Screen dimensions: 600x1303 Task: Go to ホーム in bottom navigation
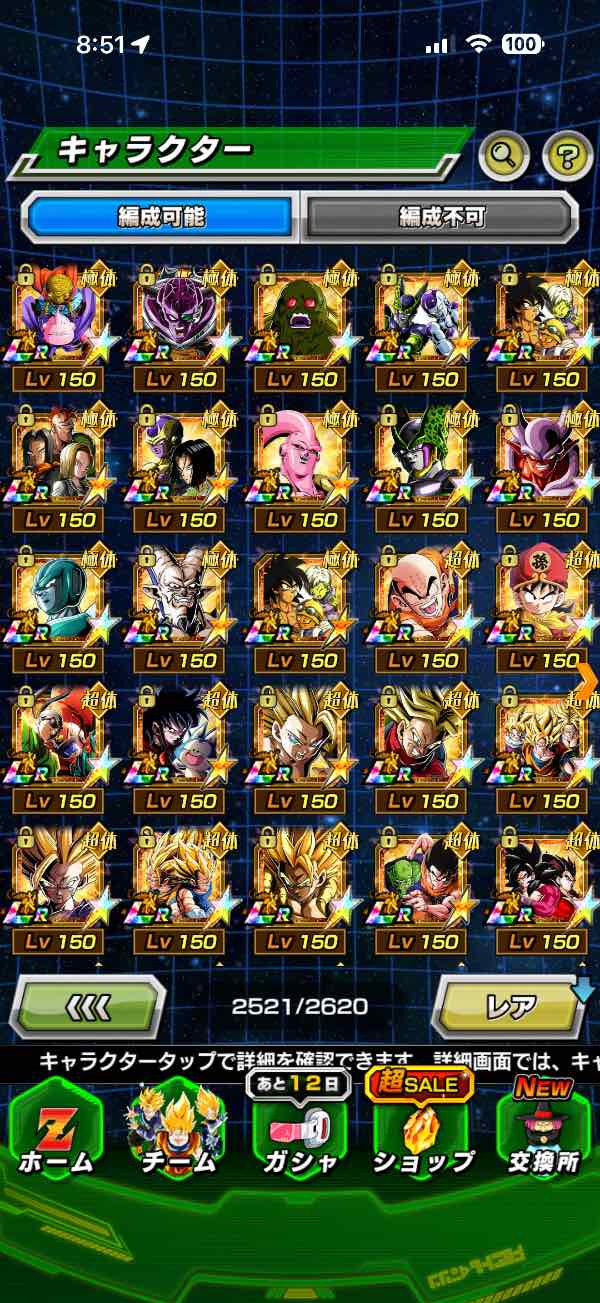pos(56,1128)
